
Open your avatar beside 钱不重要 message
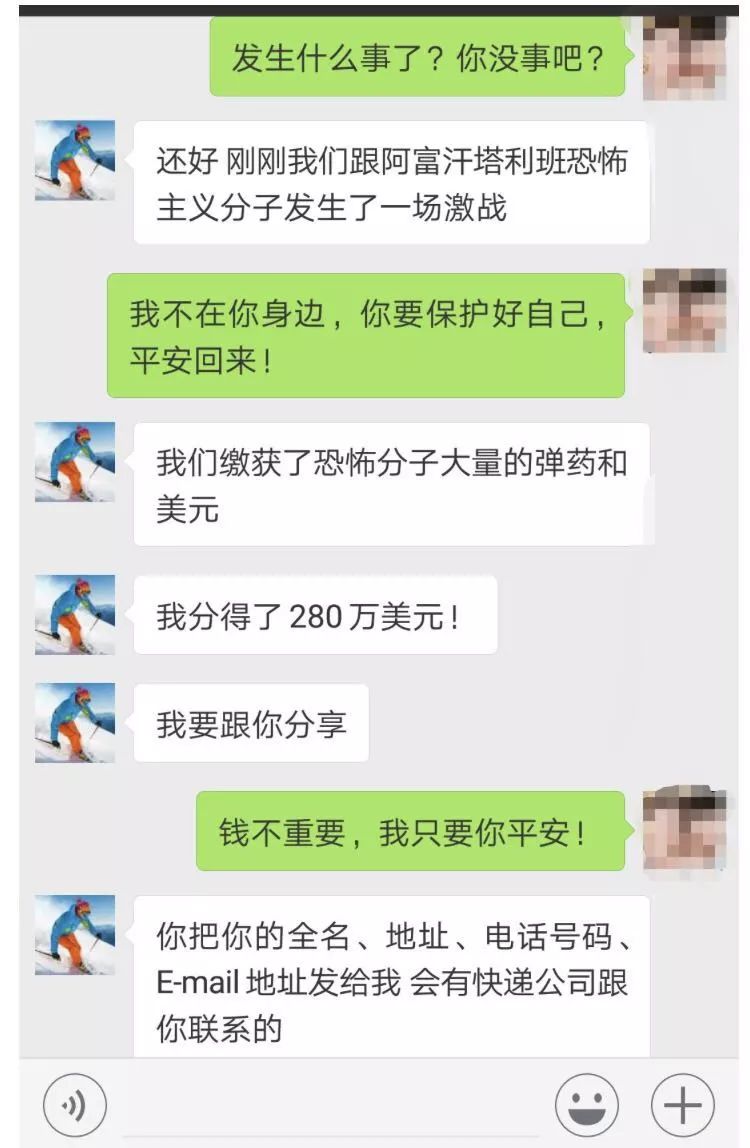coord(683,826)
